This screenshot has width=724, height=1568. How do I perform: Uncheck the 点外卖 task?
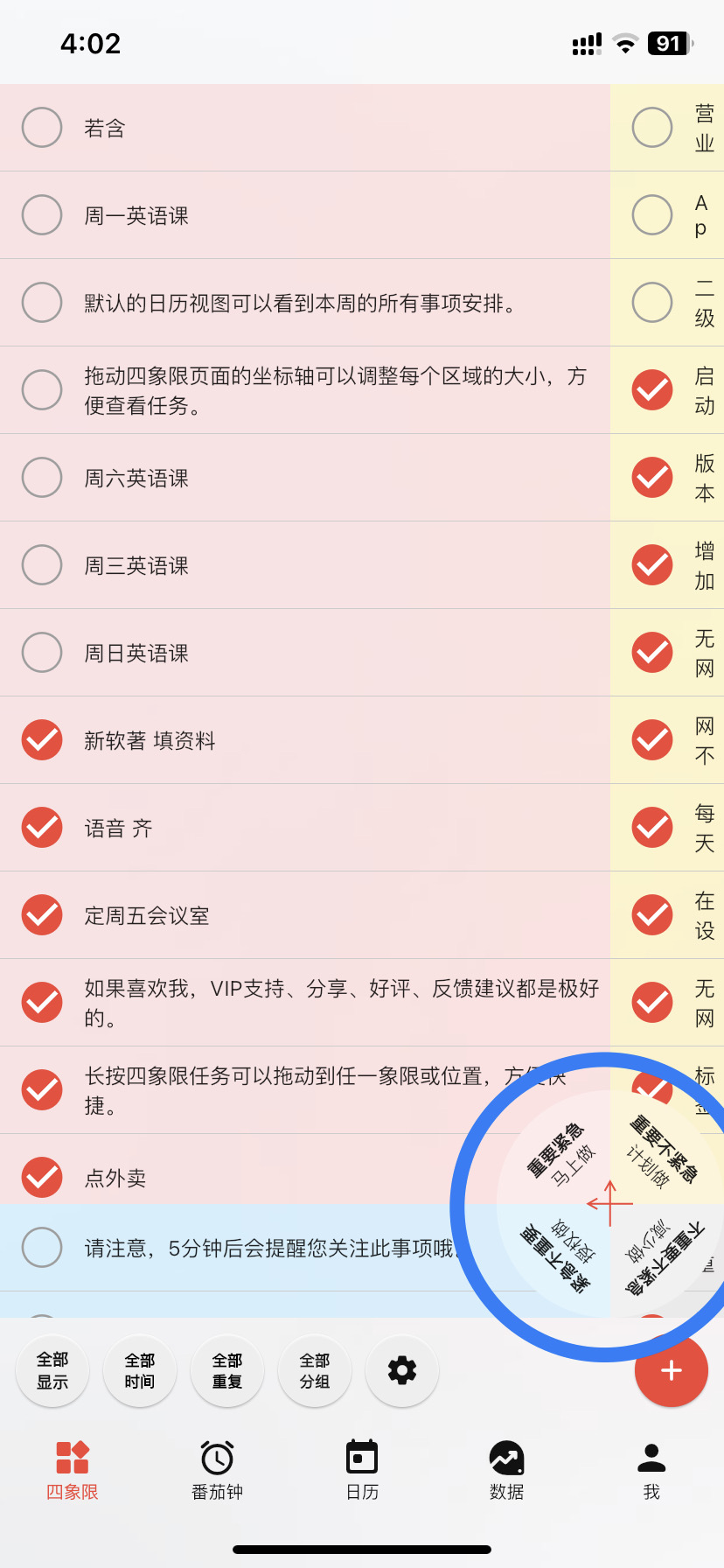[42, 1178]
